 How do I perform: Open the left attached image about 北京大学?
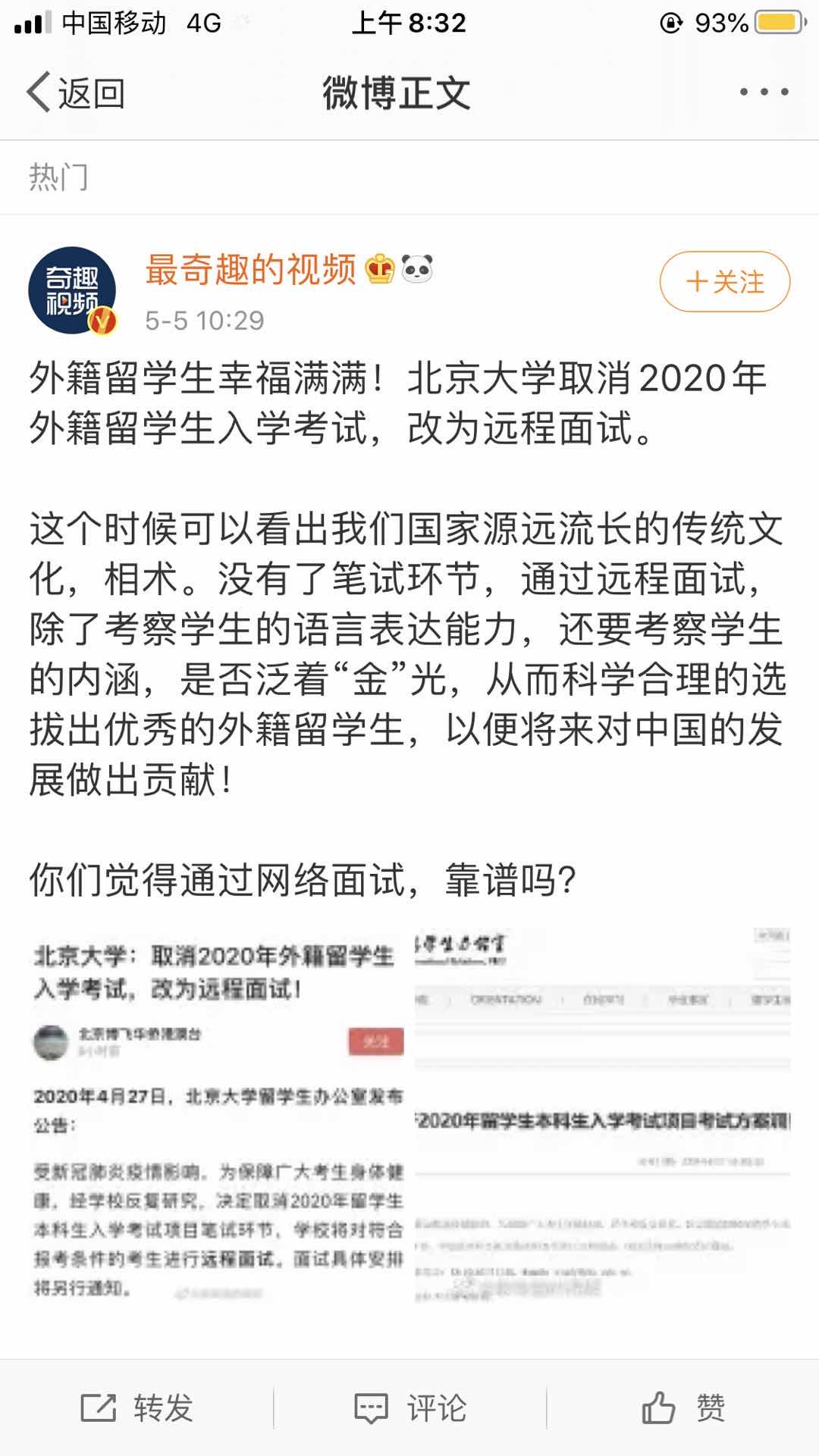(218, 1118)
